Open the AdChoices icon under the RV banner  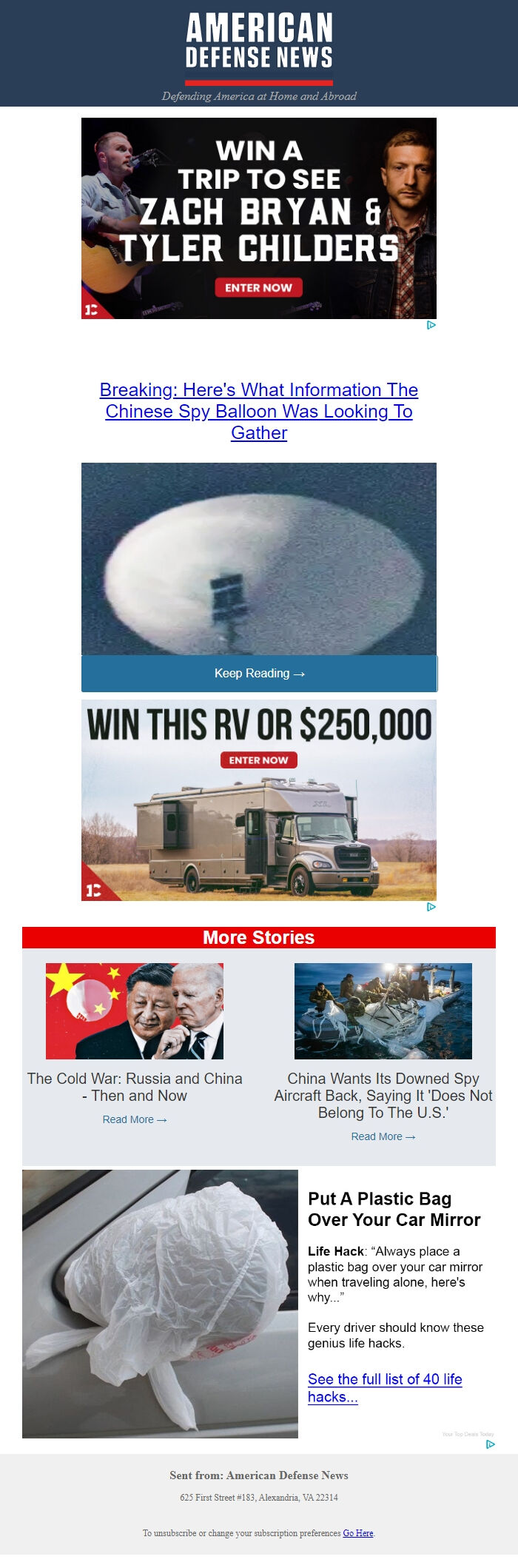tap(431, 907)
